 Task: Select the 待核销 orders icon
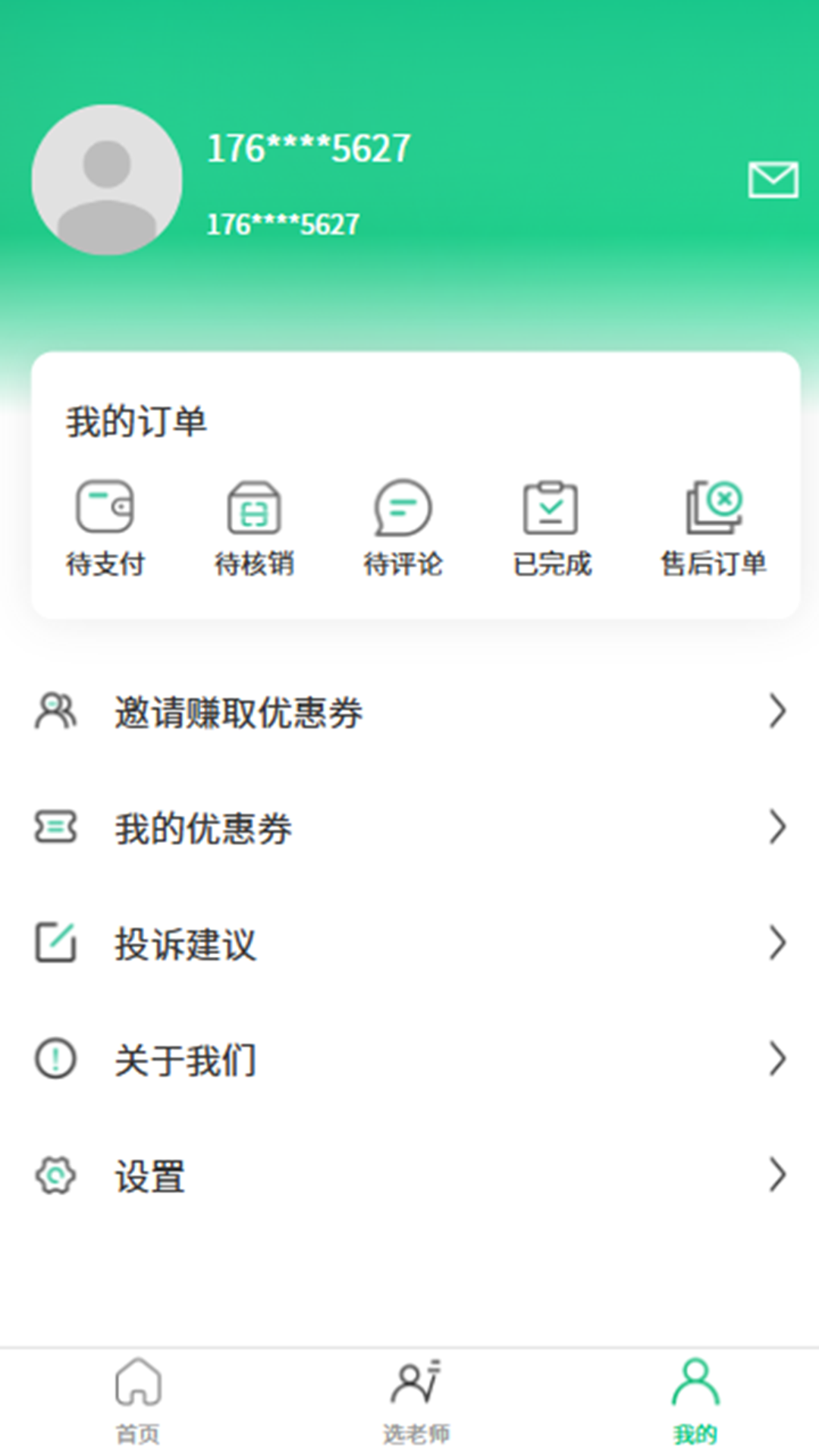pyautogui.click(x=256, y=508)
